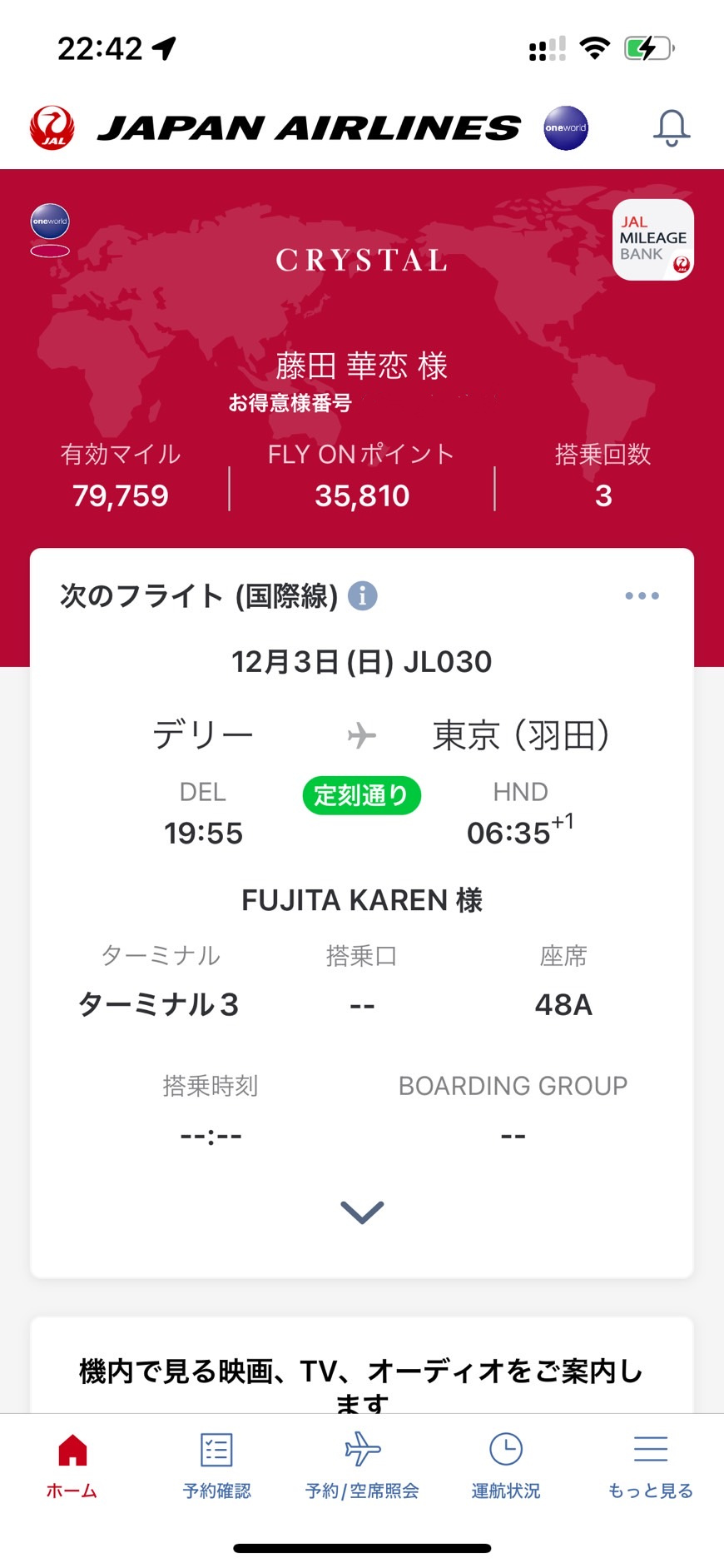The image size is (724, 1568).
Task: Expand flight details with the chevron
Action: click(362, 1212)
